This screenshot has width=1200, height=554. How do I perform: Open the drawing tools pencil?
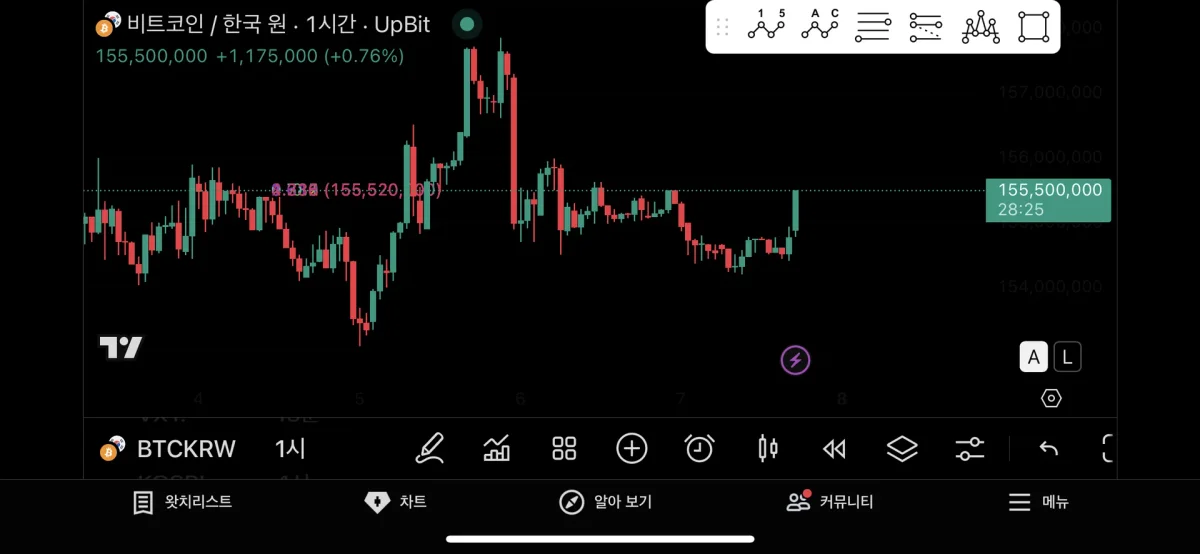(x=430, y=448)
